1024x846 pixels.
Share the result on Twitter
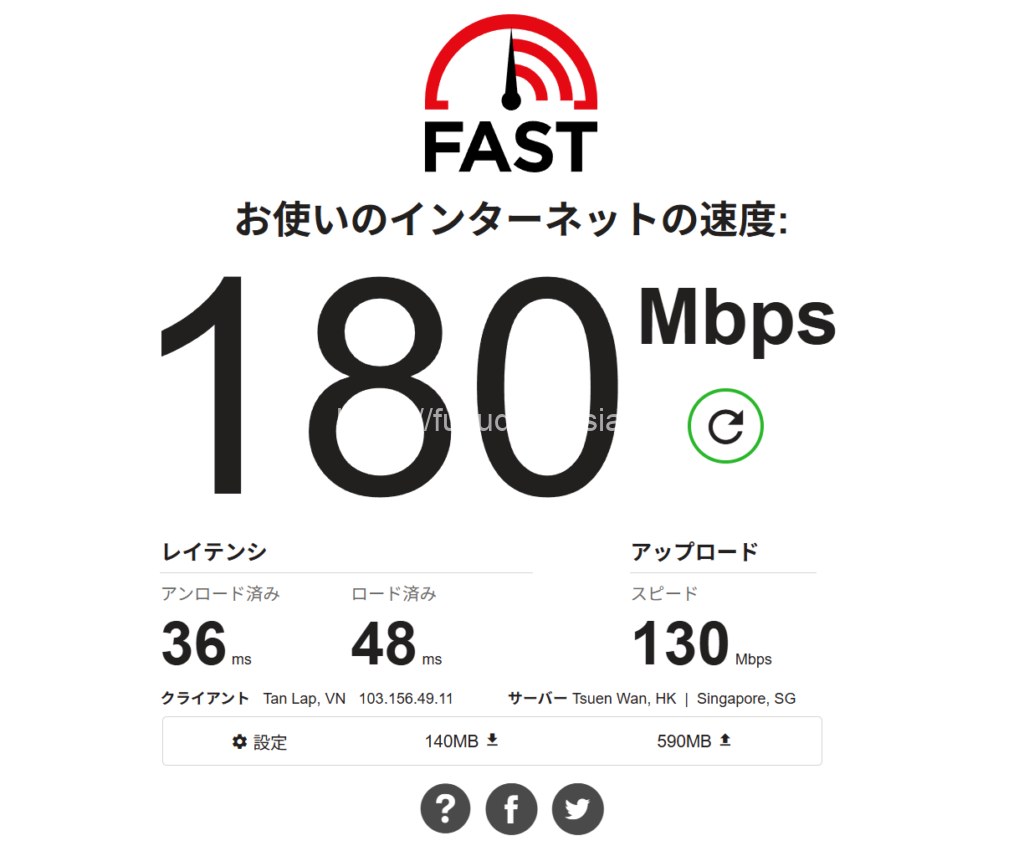[577, 808]
